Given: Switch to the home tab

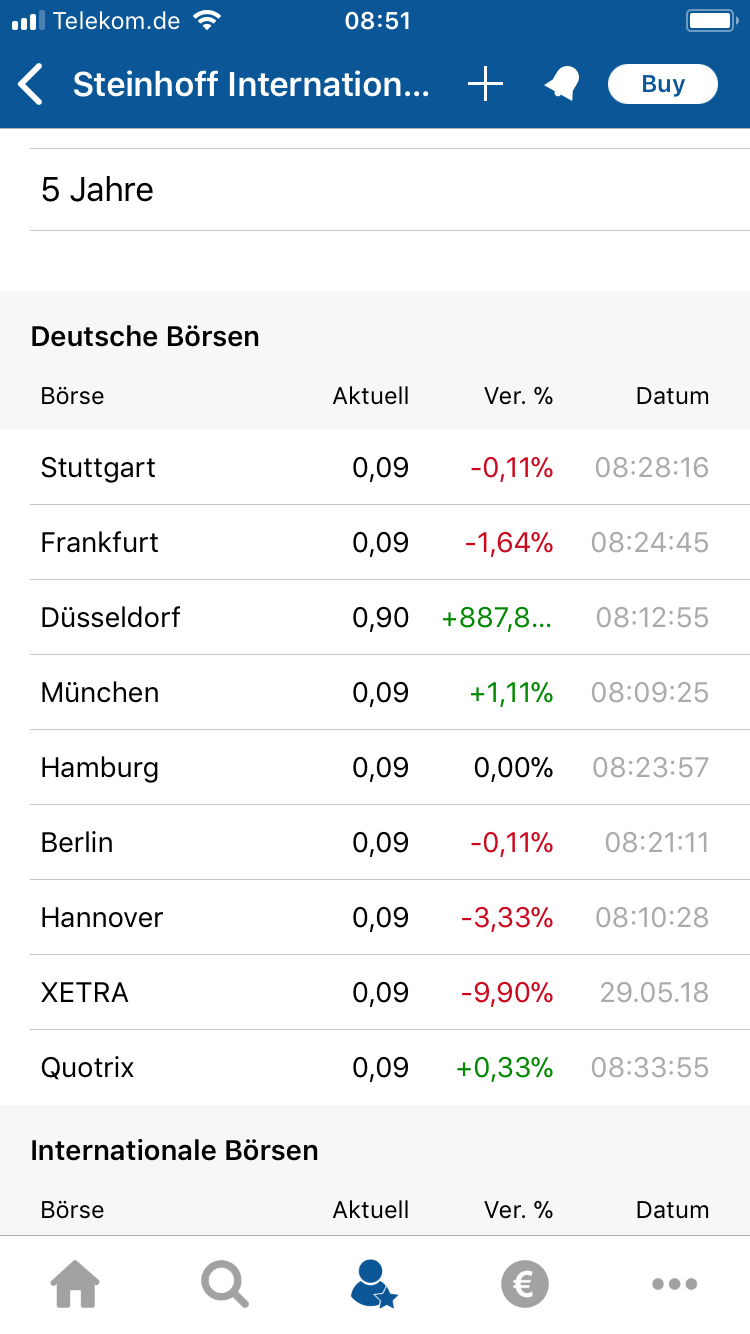Looking at the screenshot, I should [x=76, y=1284].
